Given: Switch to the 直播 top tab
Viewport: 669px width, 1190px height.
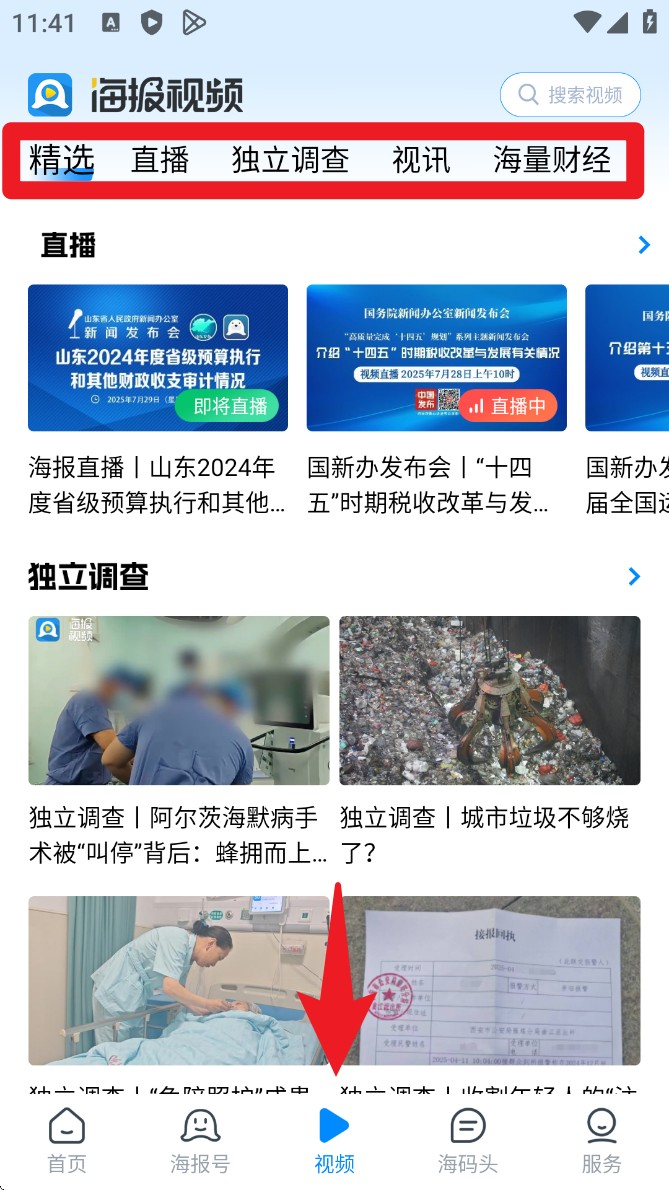Looking at the screenshot, I should pos(160,160).
